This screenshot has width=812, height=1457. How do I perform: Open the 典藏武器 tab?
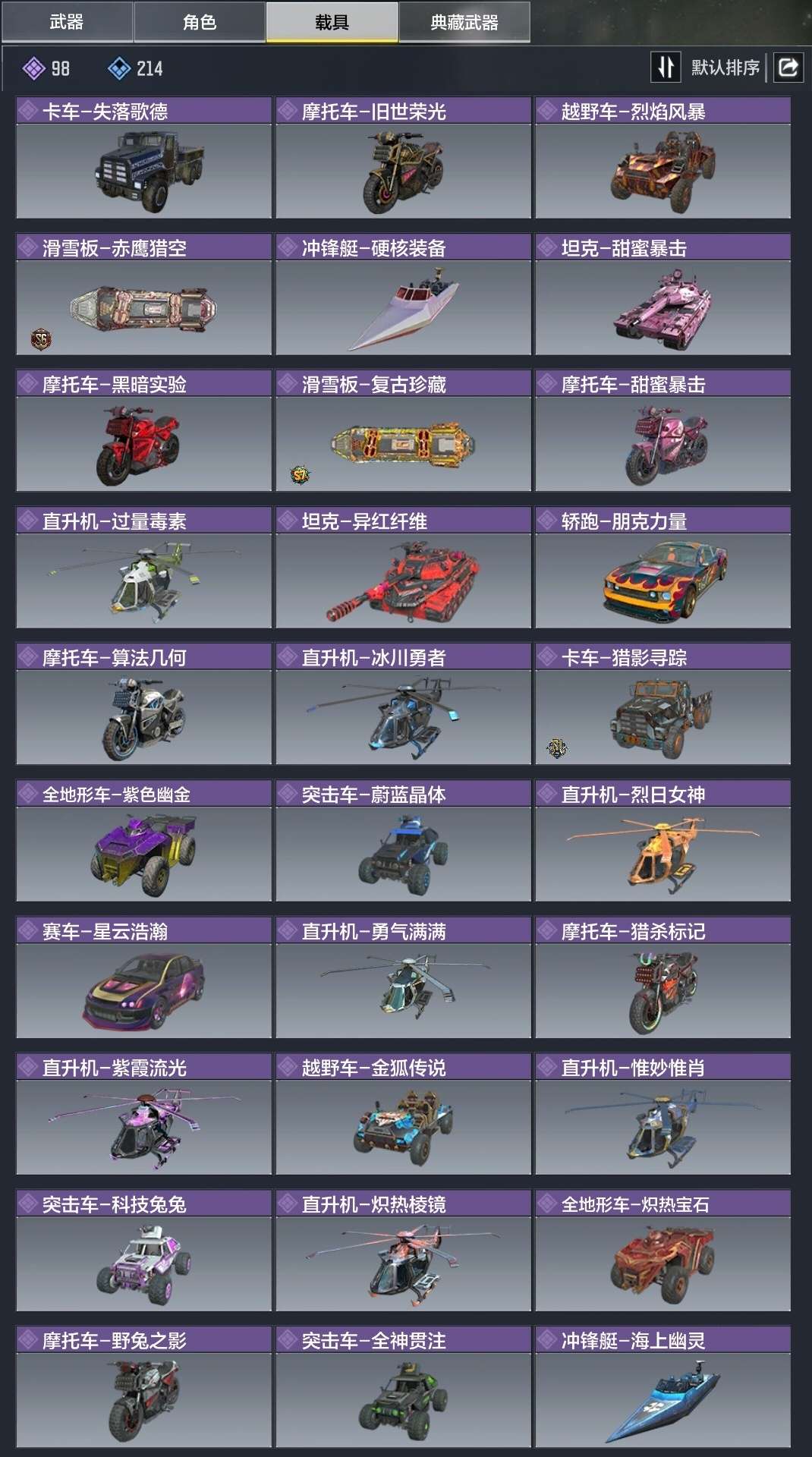point(464,22)
